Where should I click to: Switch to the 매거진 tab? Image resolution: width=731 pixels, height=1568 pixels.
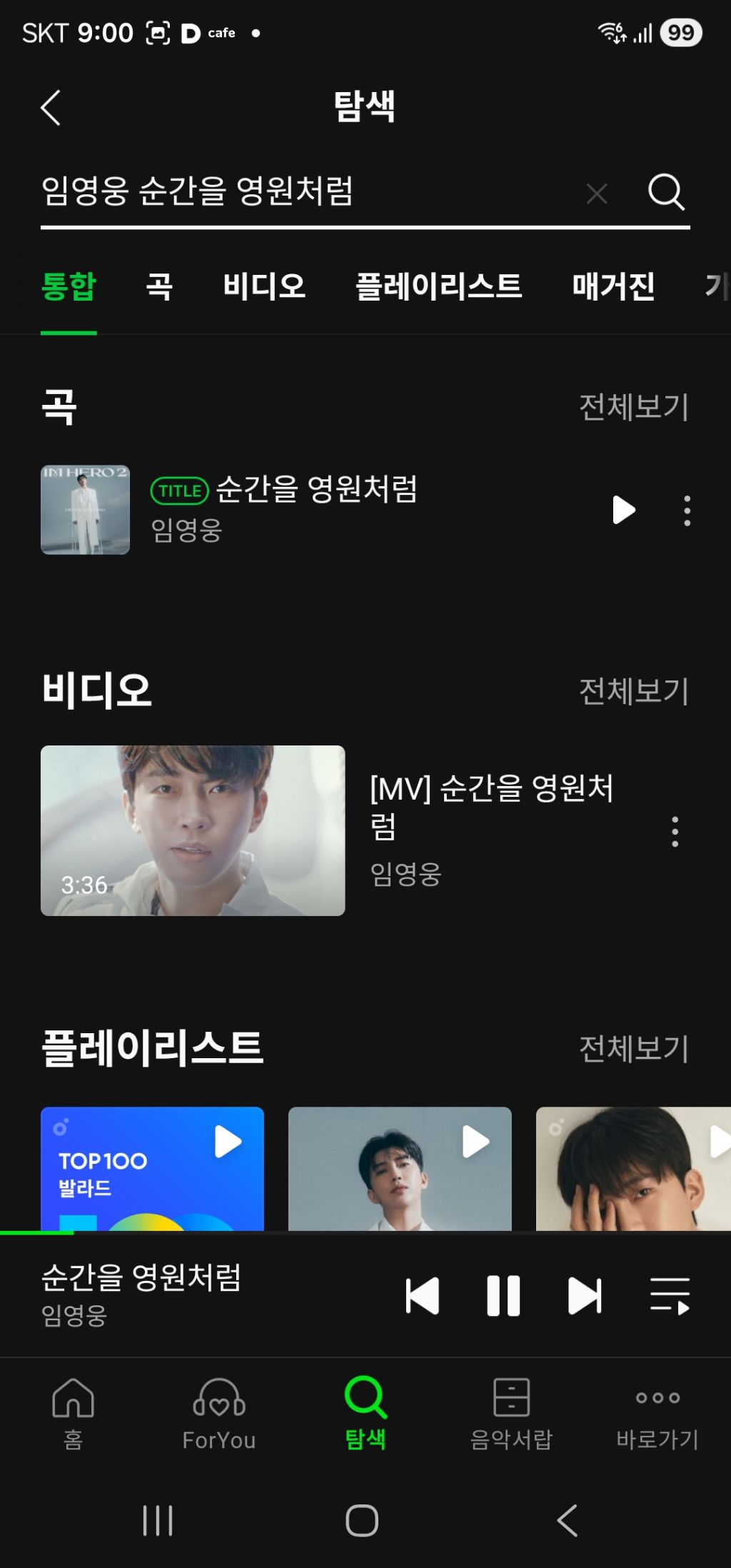pyautogui.click(x=613, y=286)
